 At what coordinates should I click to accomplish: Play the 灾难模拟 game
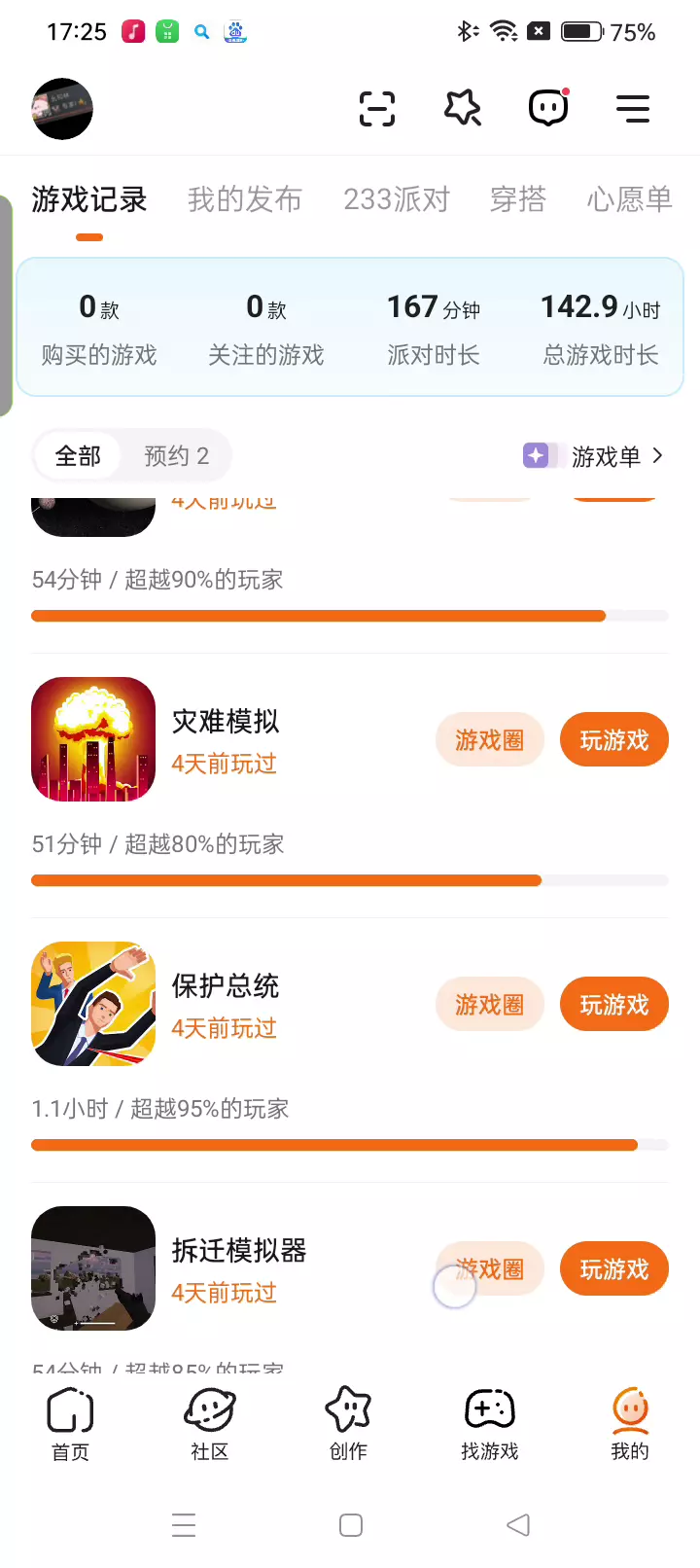pyautogui.click(x=613, y=740)
